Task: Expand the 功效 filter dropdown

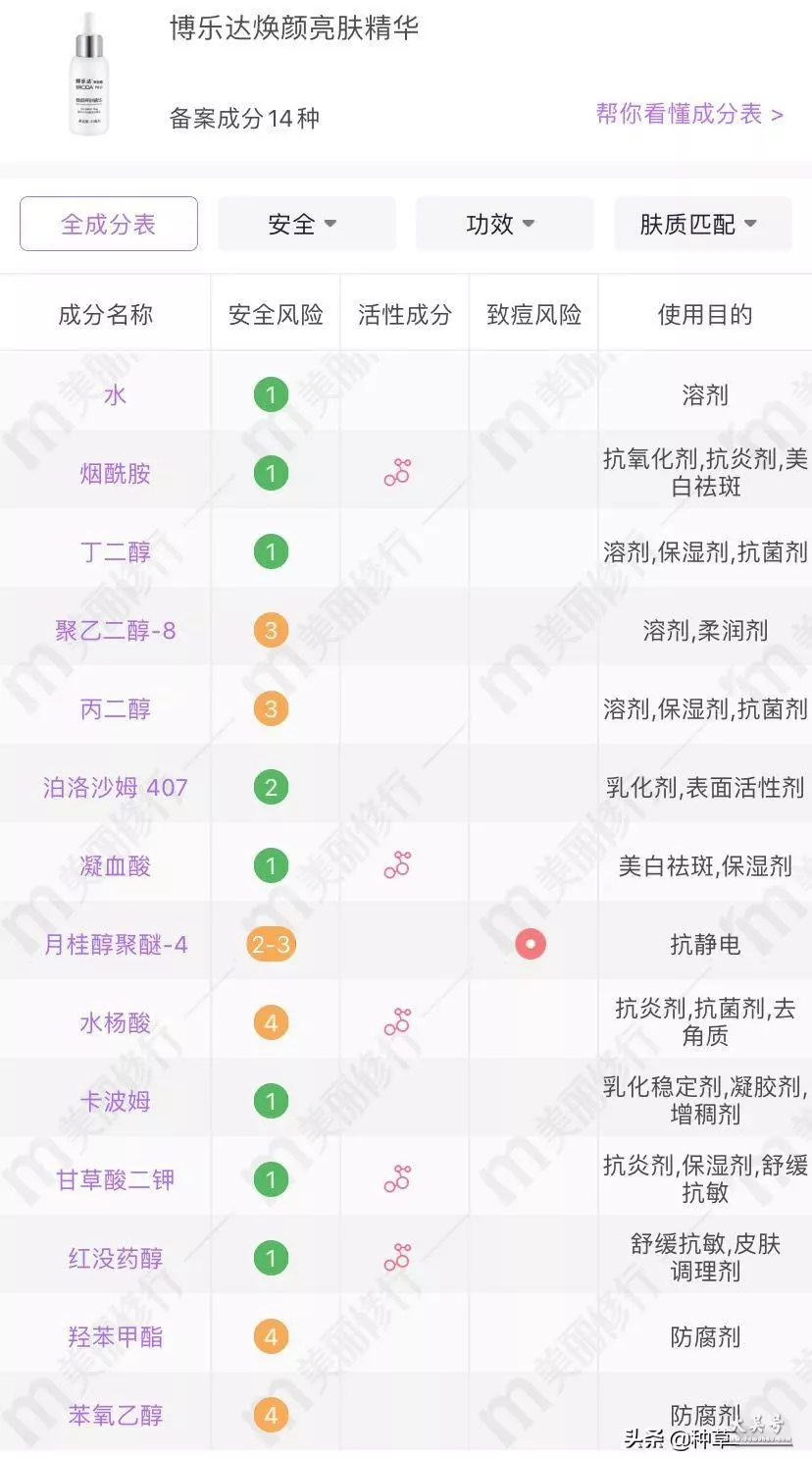Action: [505, 224]
